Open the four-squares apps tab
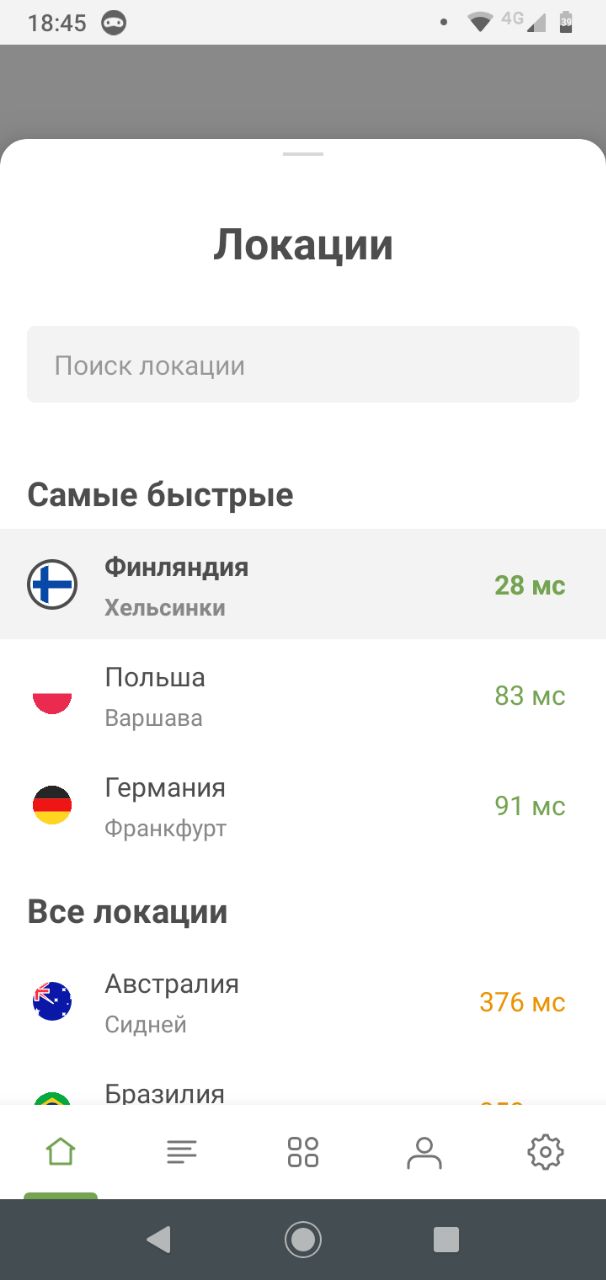Image resolution: width=606 pixels, height=1280 pixels. (303, 1152)
